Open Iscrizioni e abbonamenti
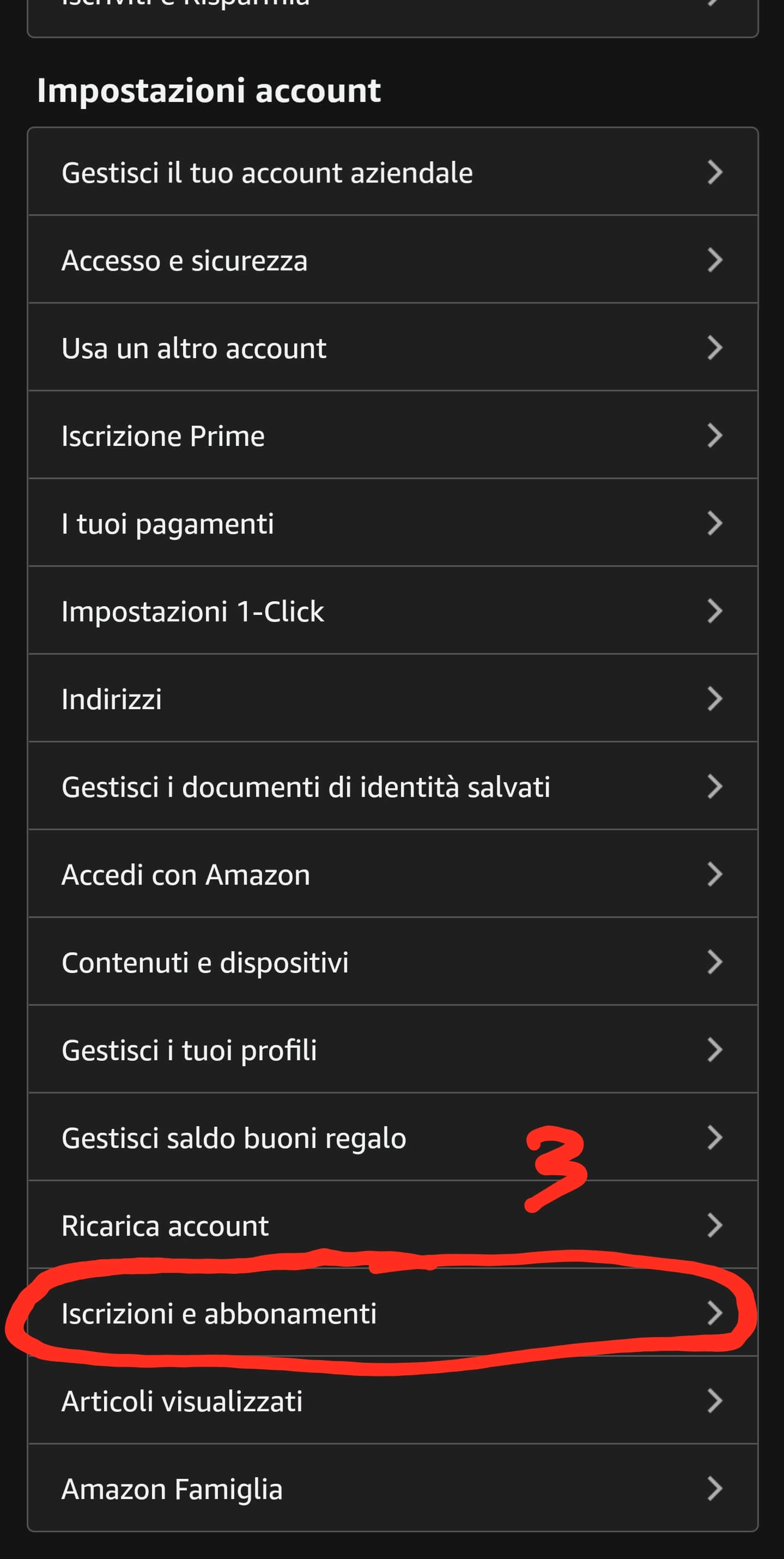 tap(392, 1313)
